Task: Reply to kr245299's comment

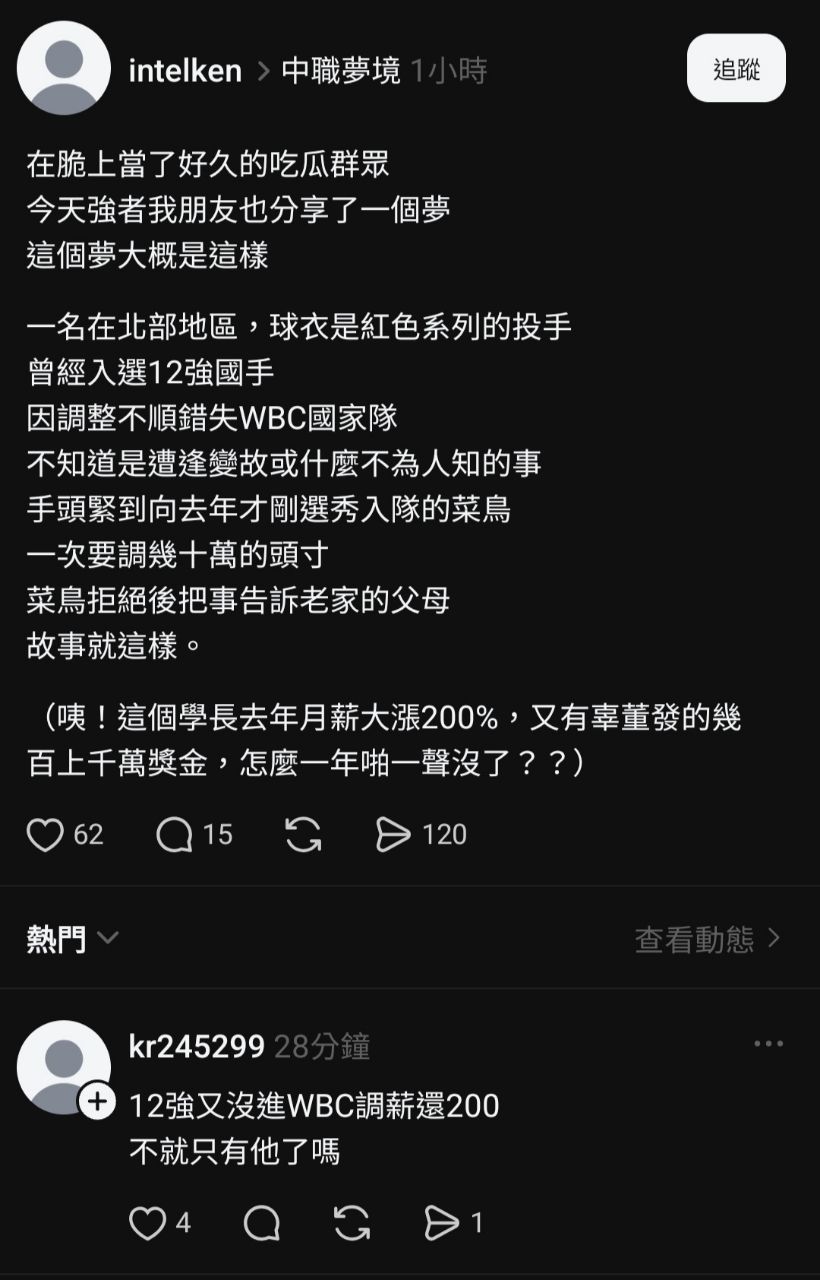Action: (x=262, y=1221)
